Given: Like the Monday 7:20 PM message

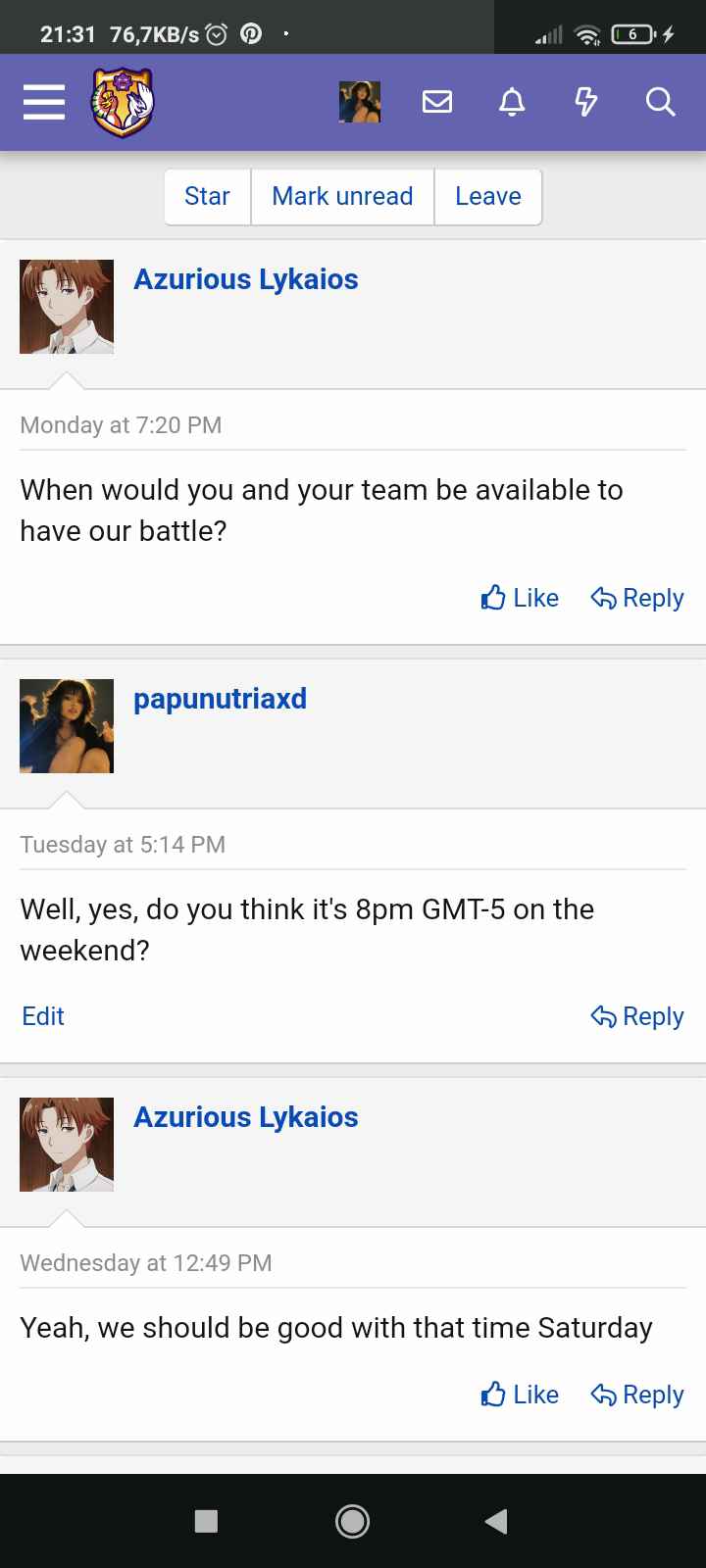Looking at the screenshot, I should pos(520,598).
